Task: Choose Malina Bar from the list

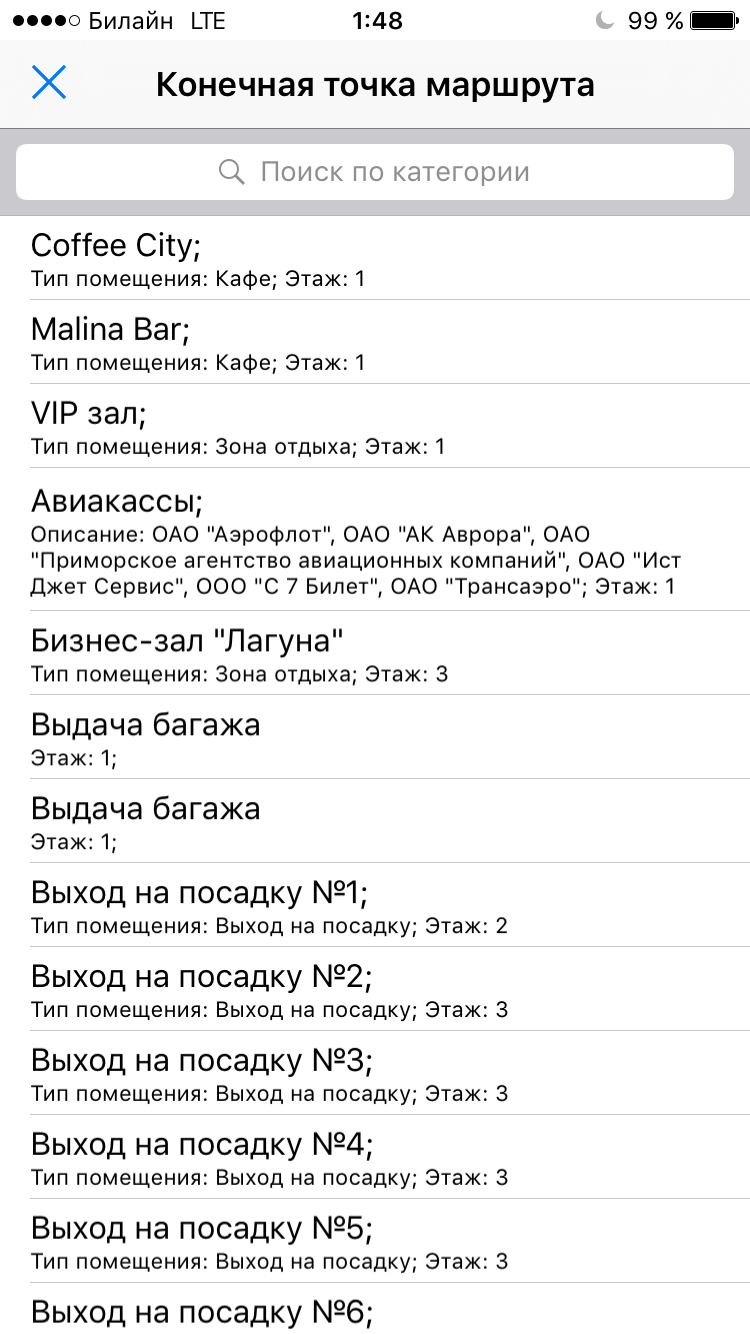Action: [375, 342]
